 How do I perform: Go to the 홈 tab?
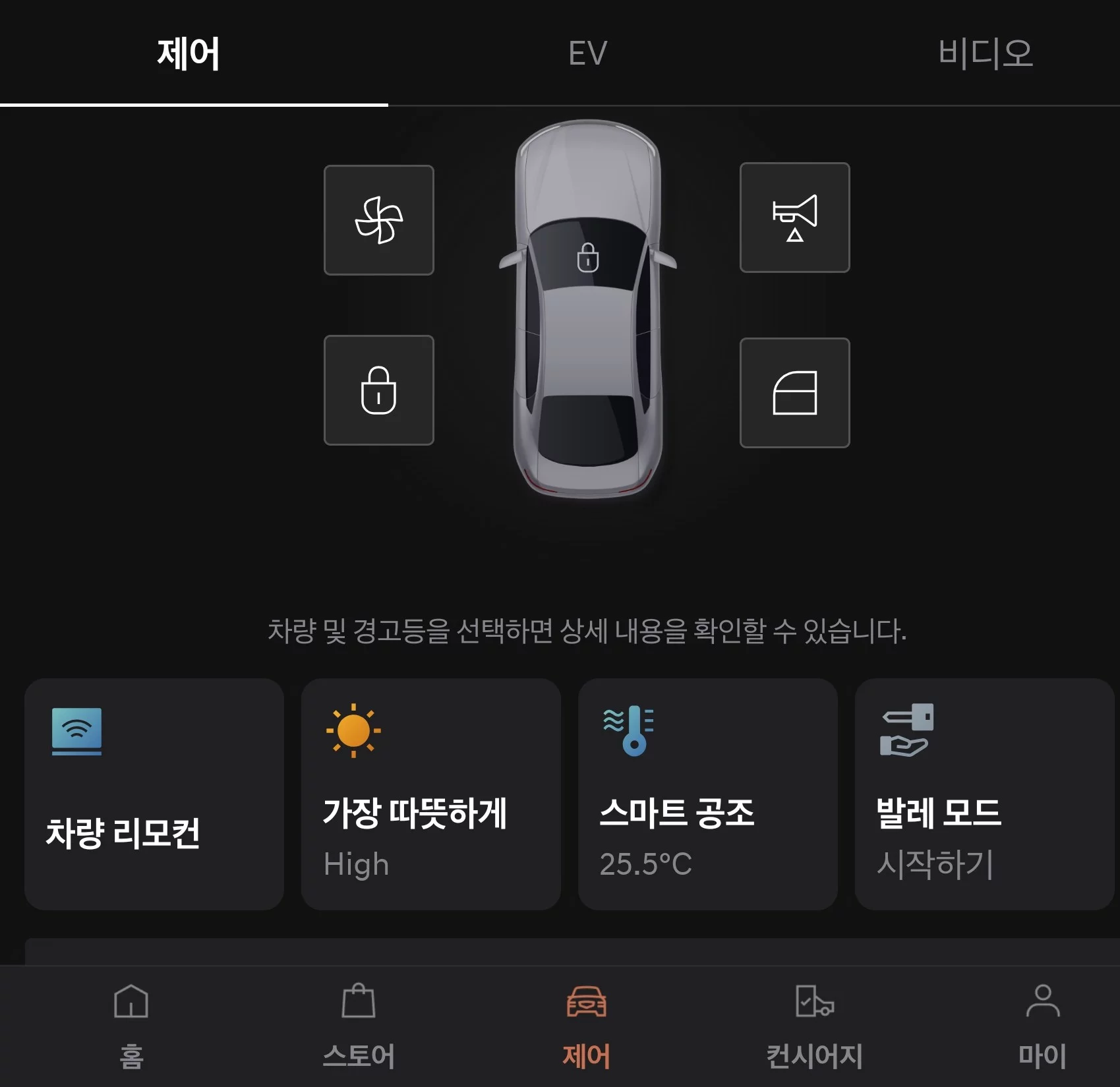(x=131, y=1026)
